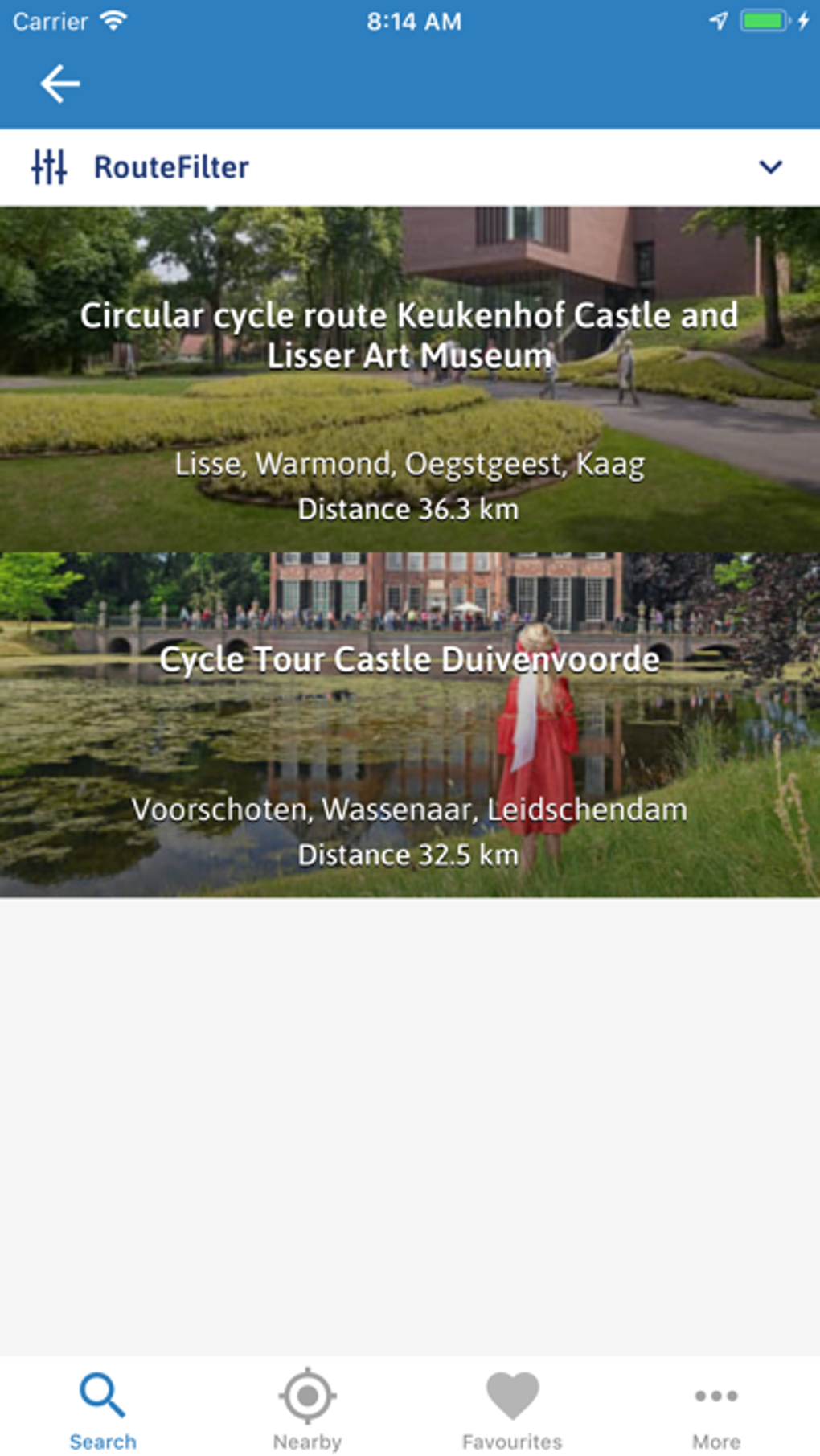Switch to the Nearby tab
The image size is (820, 1456).
(307, 1410)
